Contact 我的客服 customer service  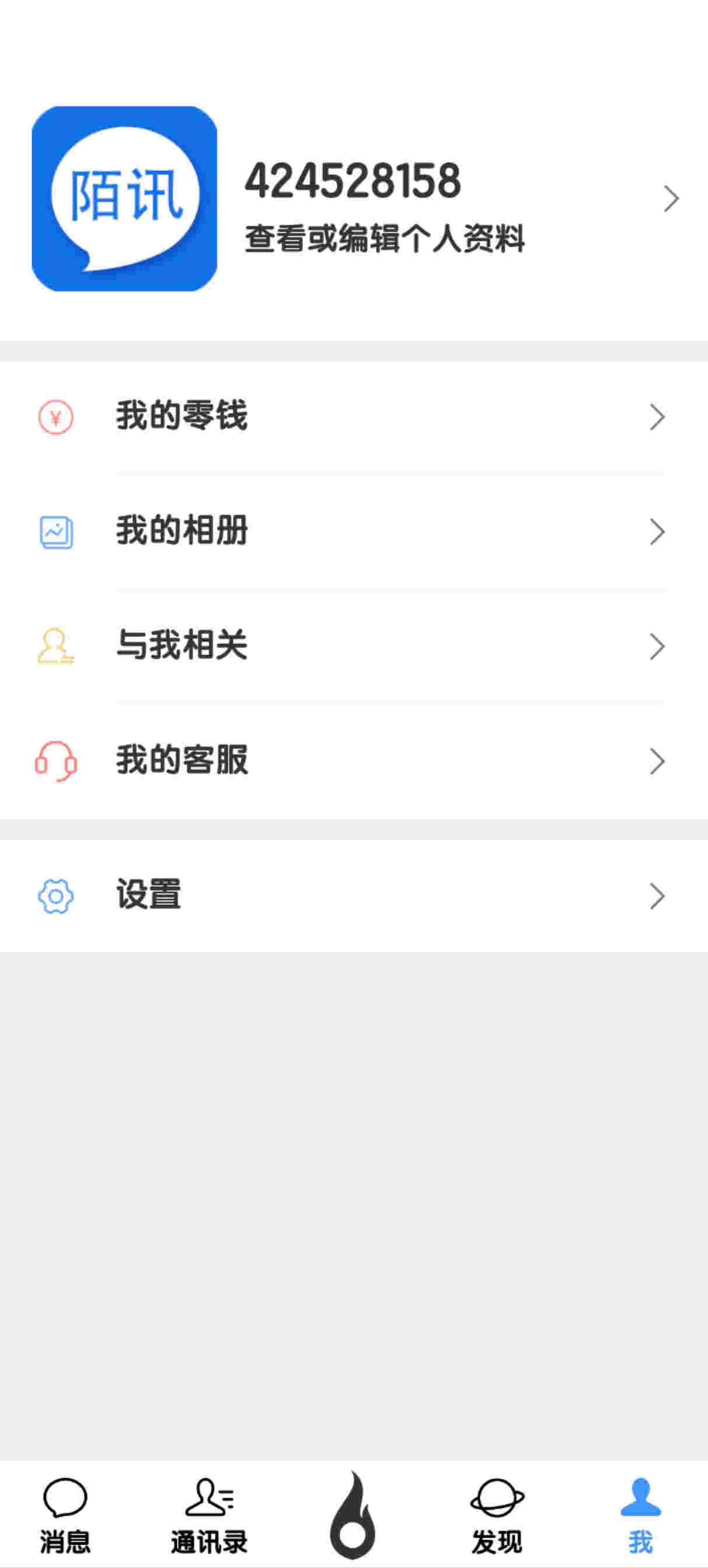coord(353,761)
